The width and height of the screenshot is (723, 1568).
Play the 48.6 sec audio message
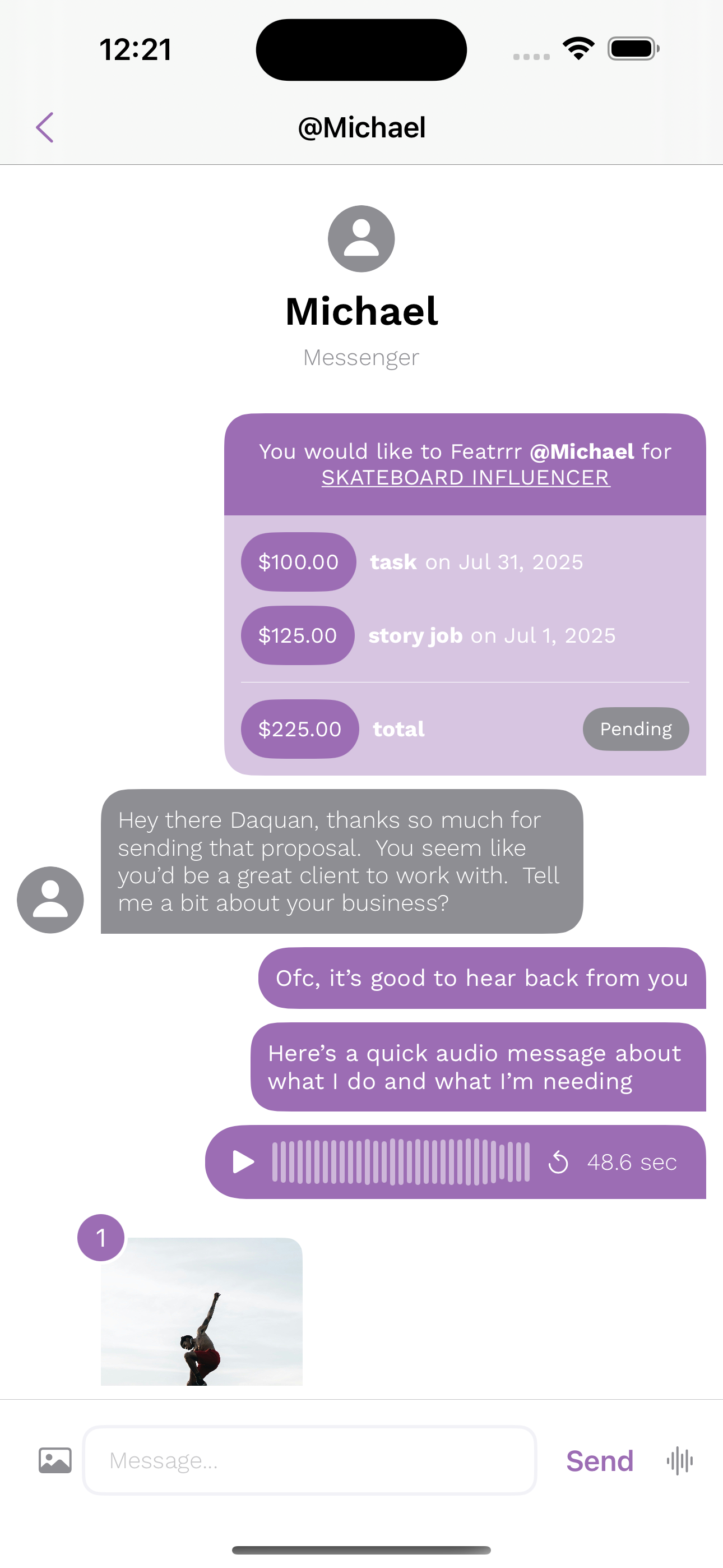243,1162
